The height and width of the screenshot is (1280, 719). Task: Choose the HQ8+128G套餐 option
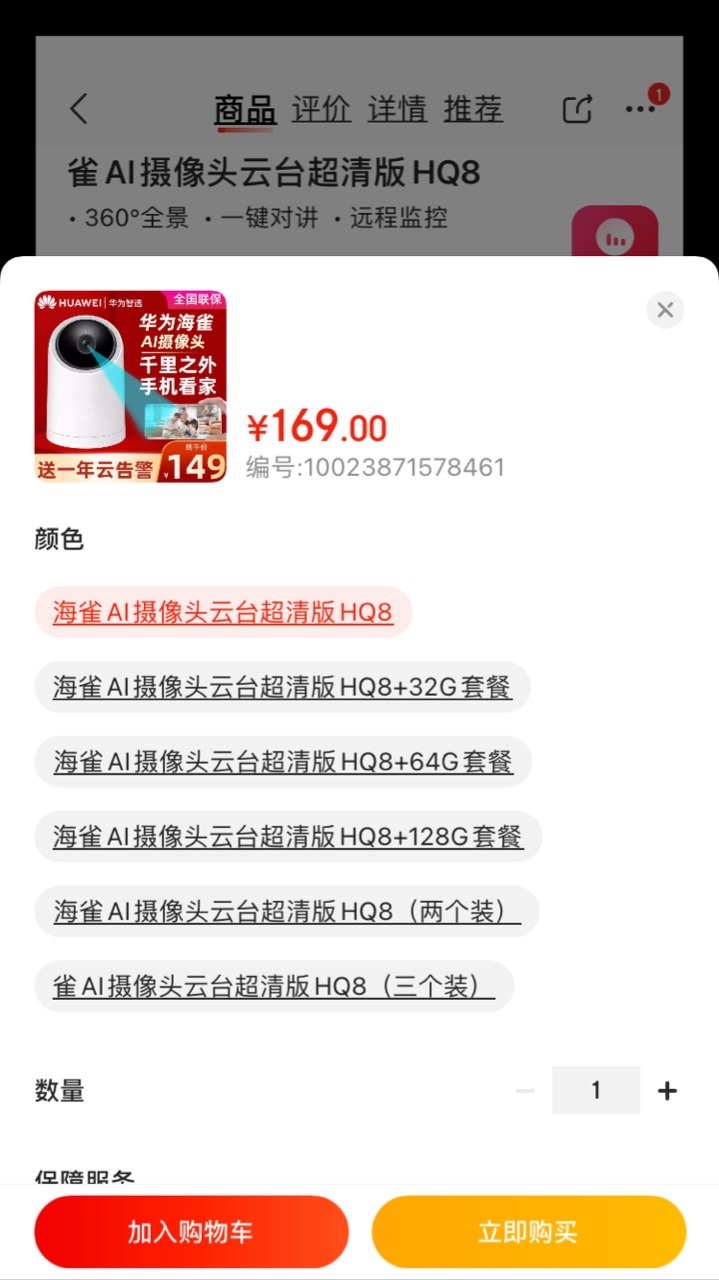tap(288, 836)
